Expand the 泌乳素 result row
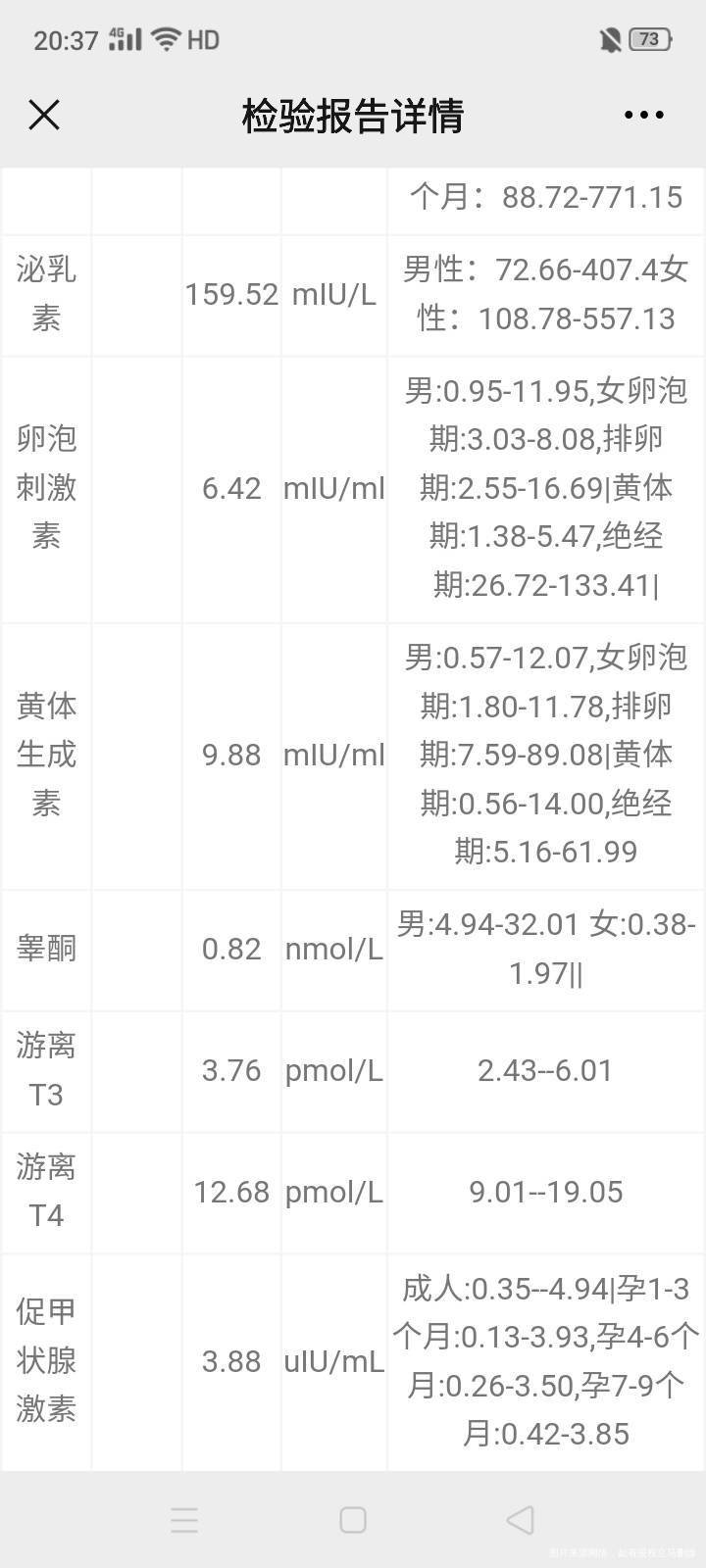This screenshot has height=1568, width=706. tap(353, 294)
